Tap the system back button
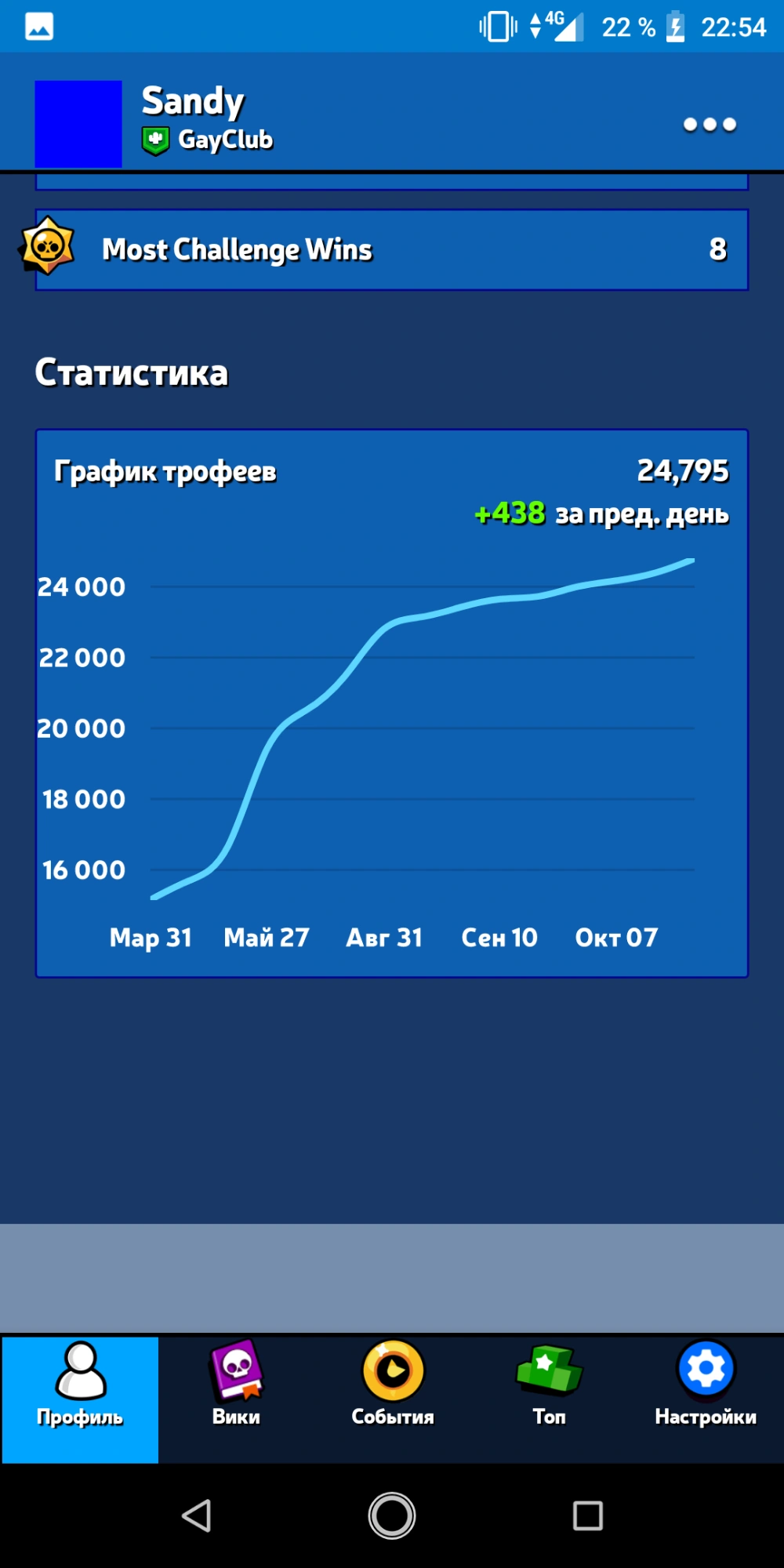The height and width of the screenshot is (1568, 784). click(x=197, y=1515)
